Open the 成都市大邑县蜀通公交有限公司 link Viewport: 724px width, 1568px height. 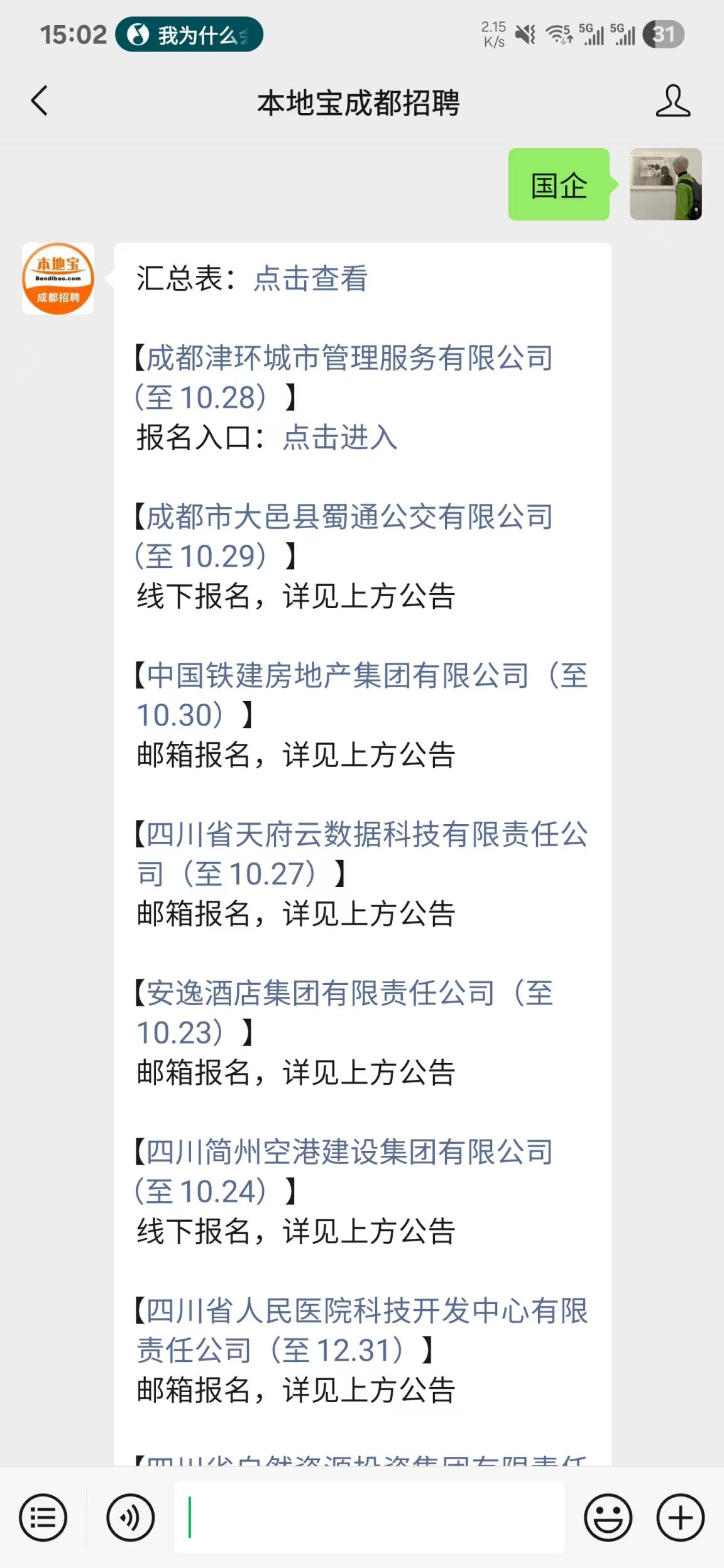[349, 518]
